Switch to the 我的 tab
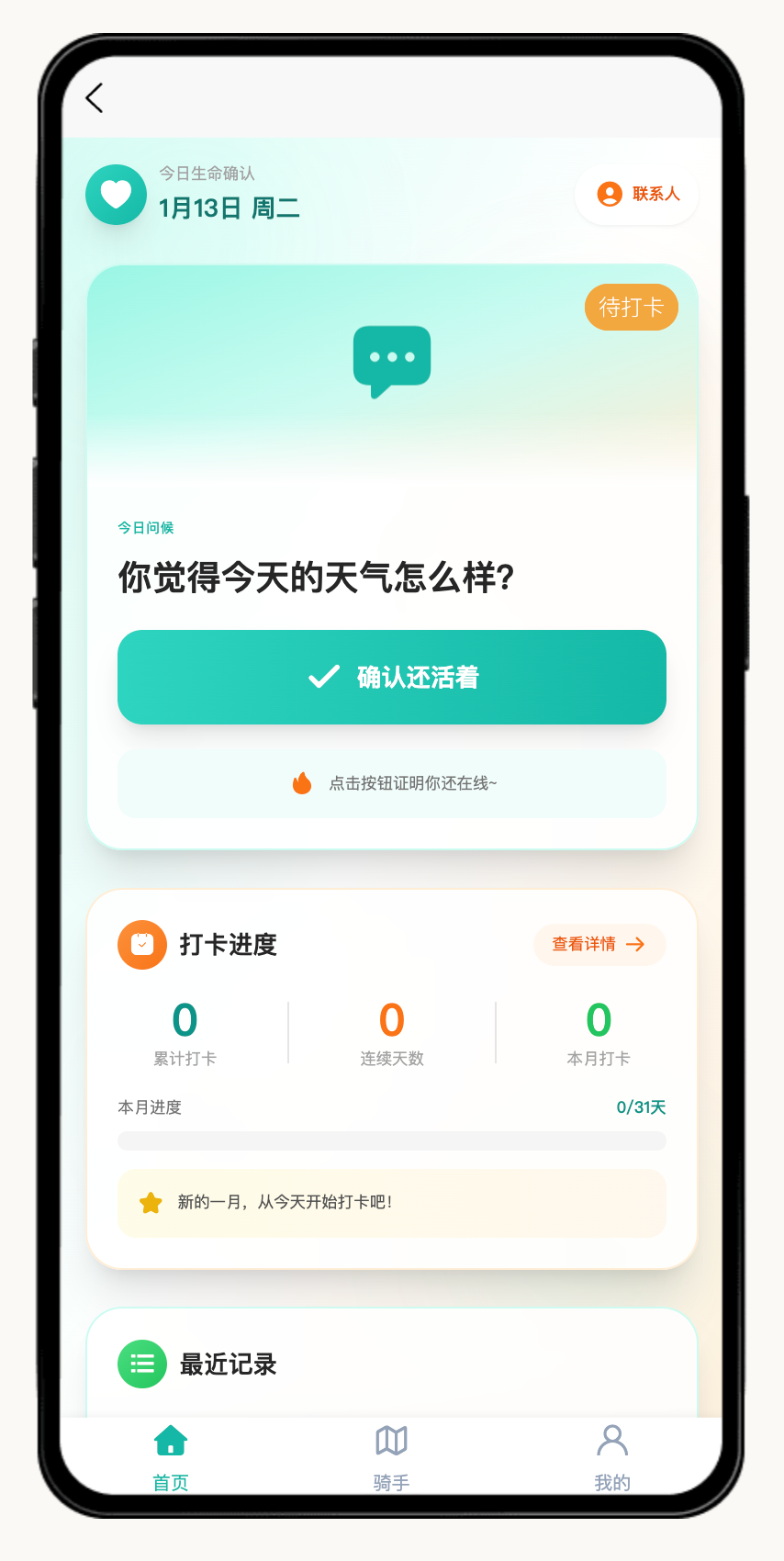The height and width of the screenshot is (1561, 784). pos(611,1455)
